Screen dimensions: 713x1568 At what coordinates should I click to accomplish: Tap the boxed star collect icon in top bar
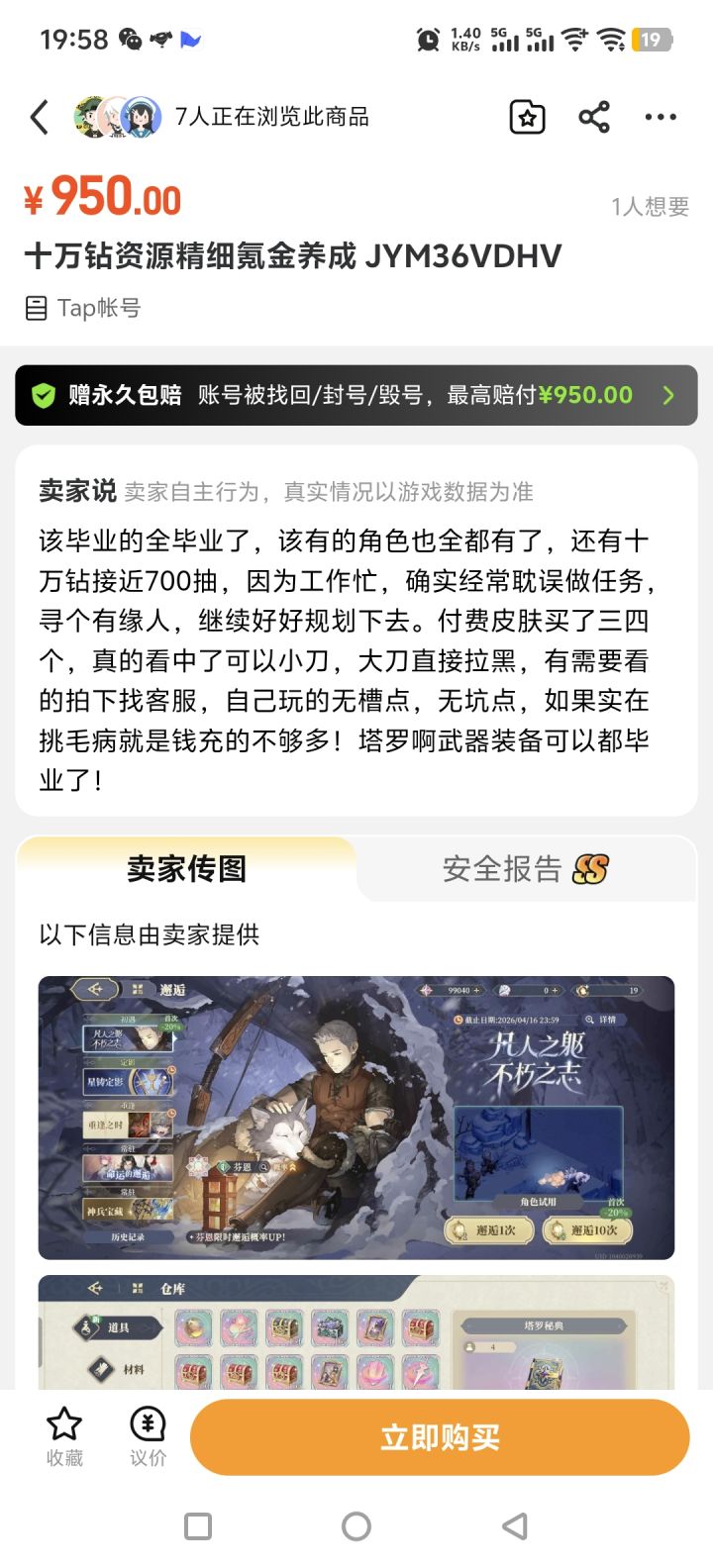527,116
